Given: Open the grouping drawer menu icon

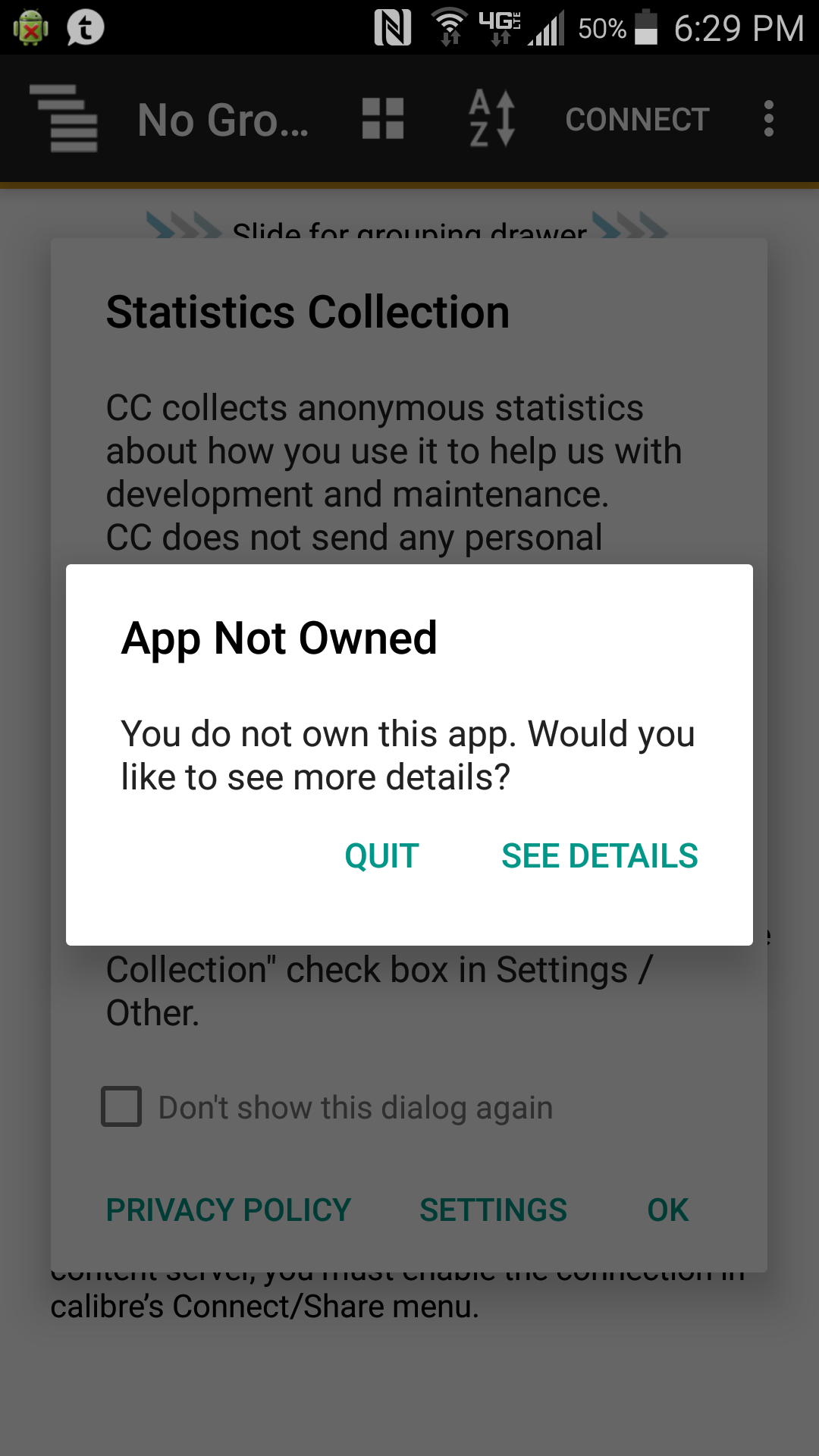Looking at the screenshot, I should click(64, 118).
